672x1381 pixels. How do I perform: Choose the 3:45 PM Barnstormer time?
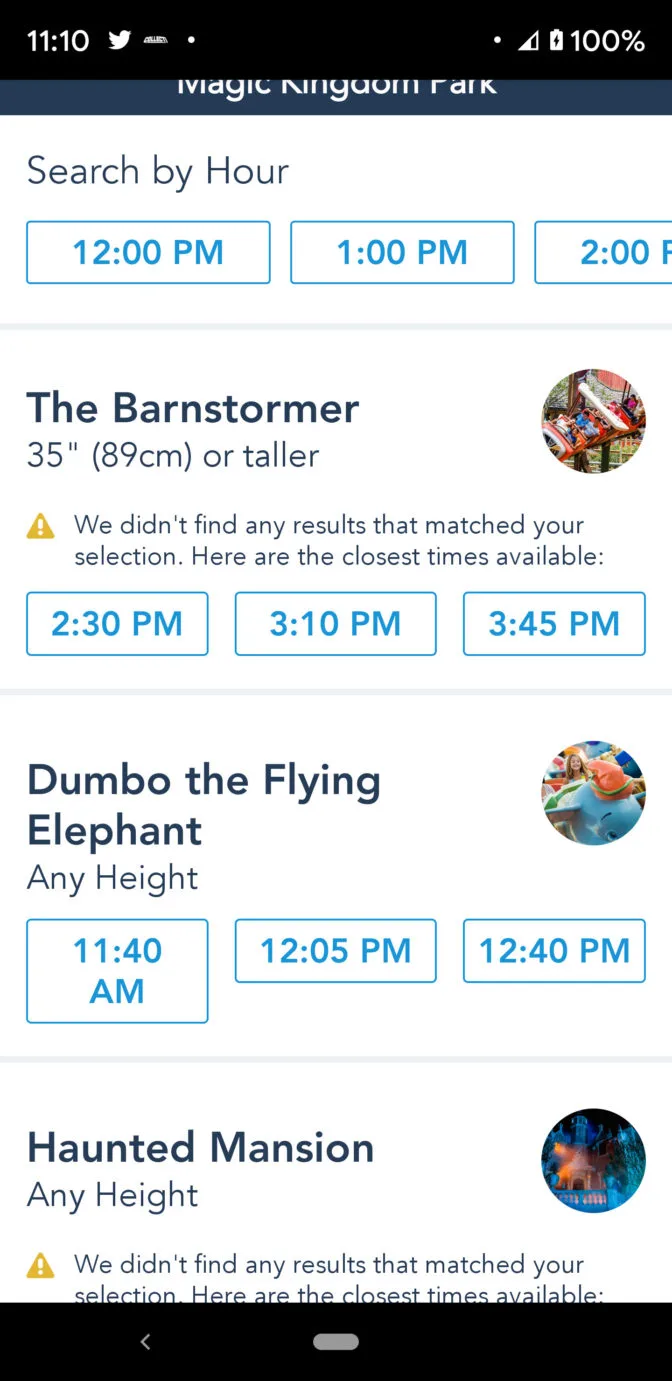click(x=554, y=624)
